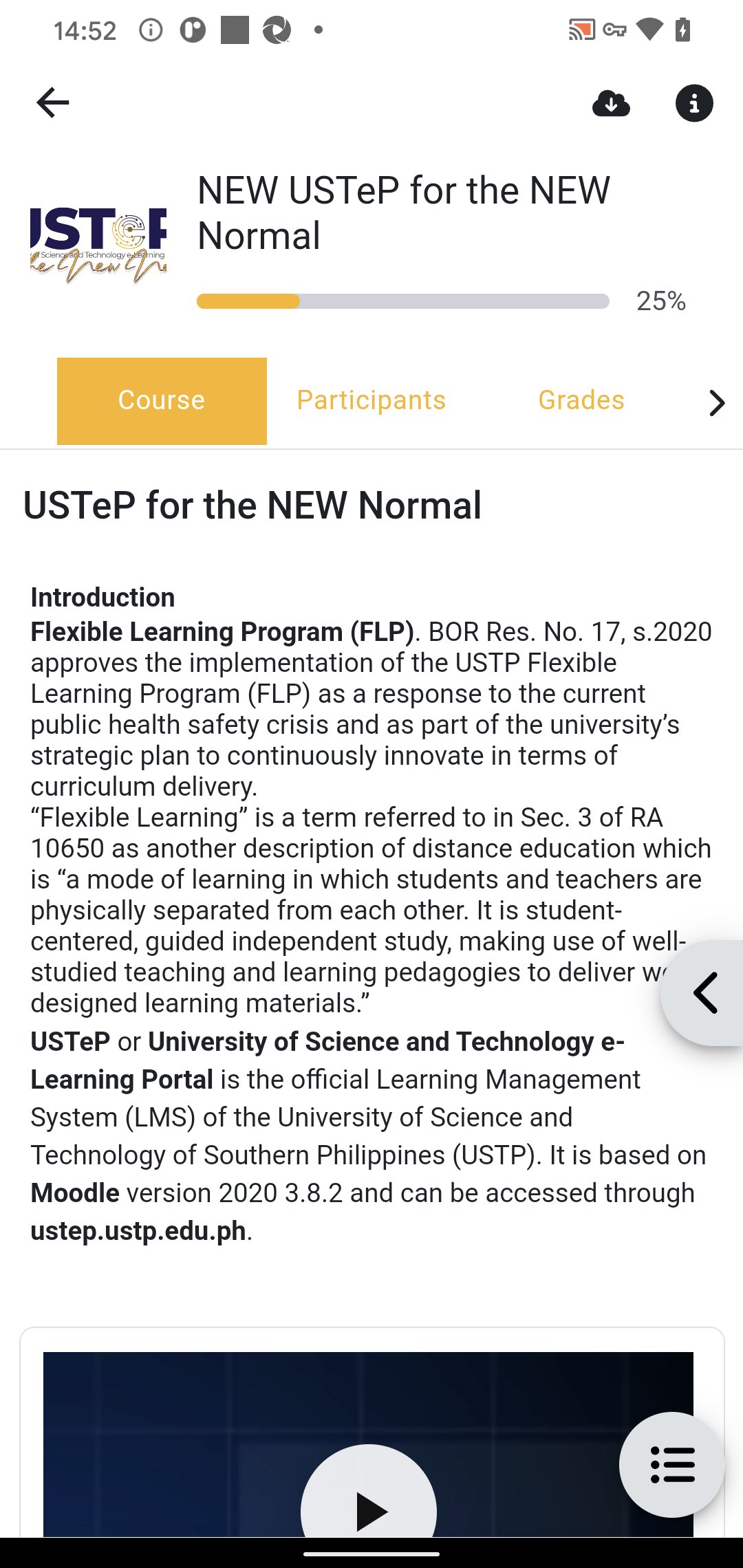Tap the Cast icon in status bar
The height and width of the screenshot is (1568, 743).
point(581,29)
